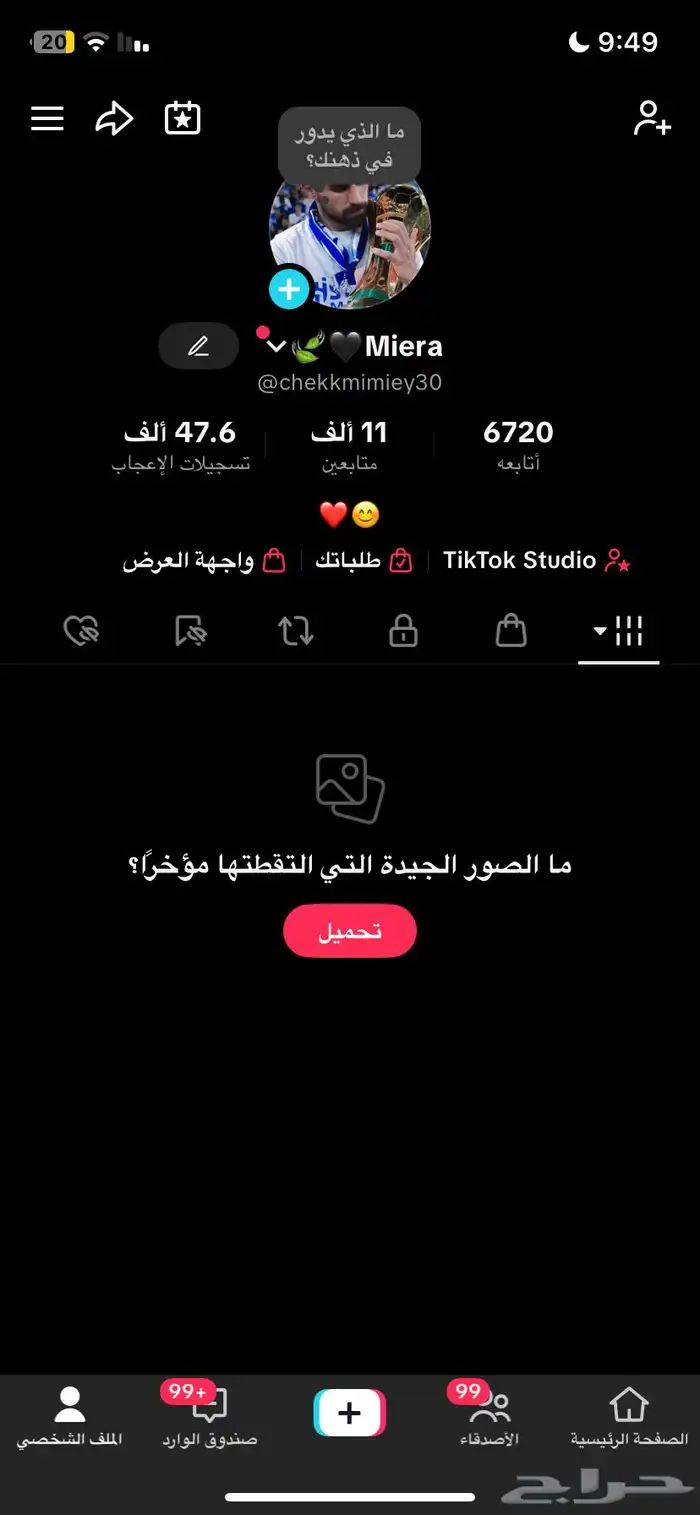
Task: Open the starred calendar icon
Action: (183, 119)
